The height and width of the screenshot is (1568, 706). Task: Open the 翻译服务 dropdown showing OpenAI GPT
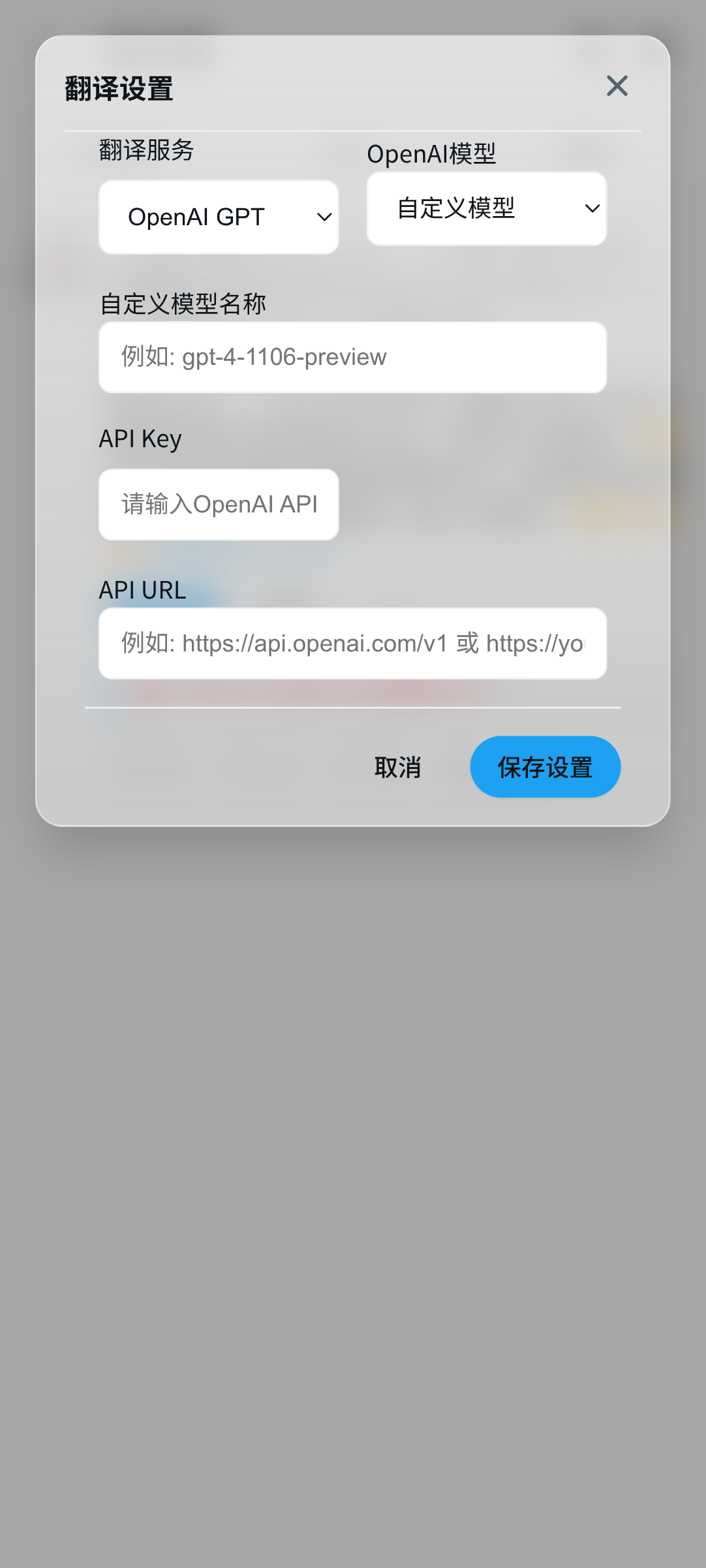coord(219,217)
